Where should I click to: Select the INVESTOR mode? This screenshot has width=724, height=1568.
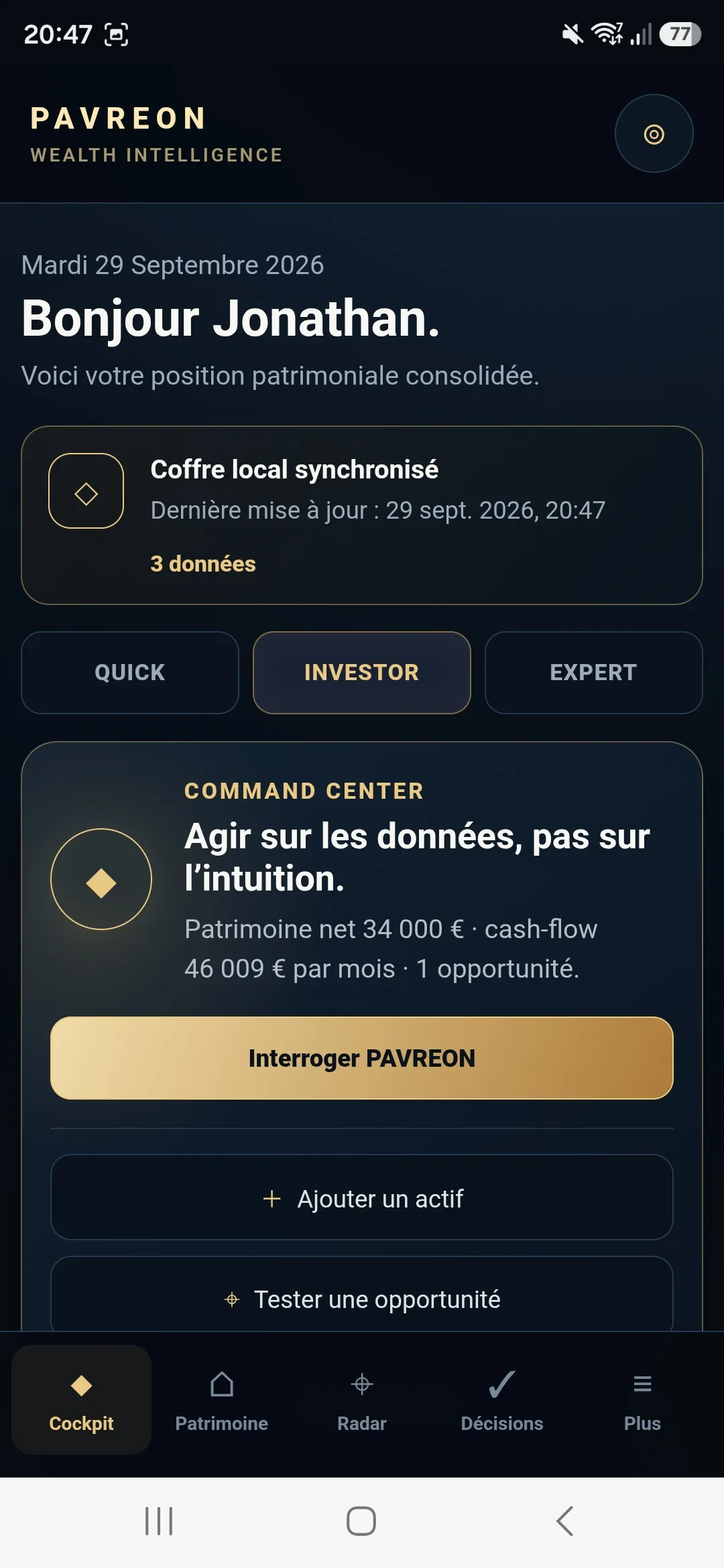tap(362, 673)
